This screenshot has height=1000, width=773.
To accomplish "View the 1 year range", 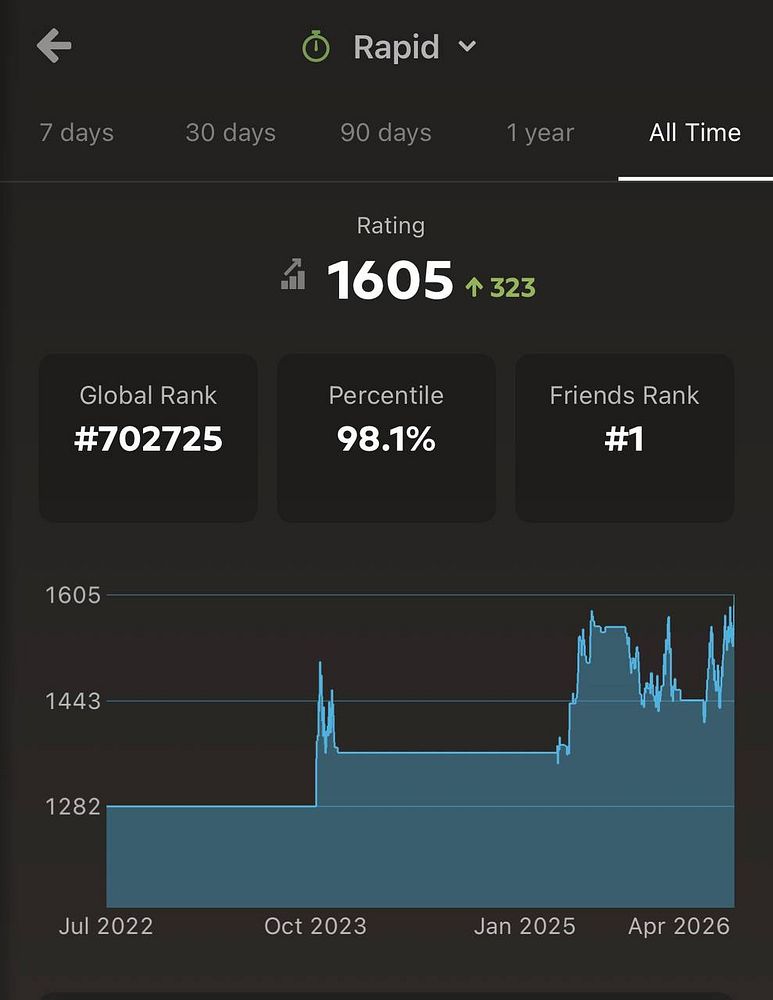I will click(540, 133).
